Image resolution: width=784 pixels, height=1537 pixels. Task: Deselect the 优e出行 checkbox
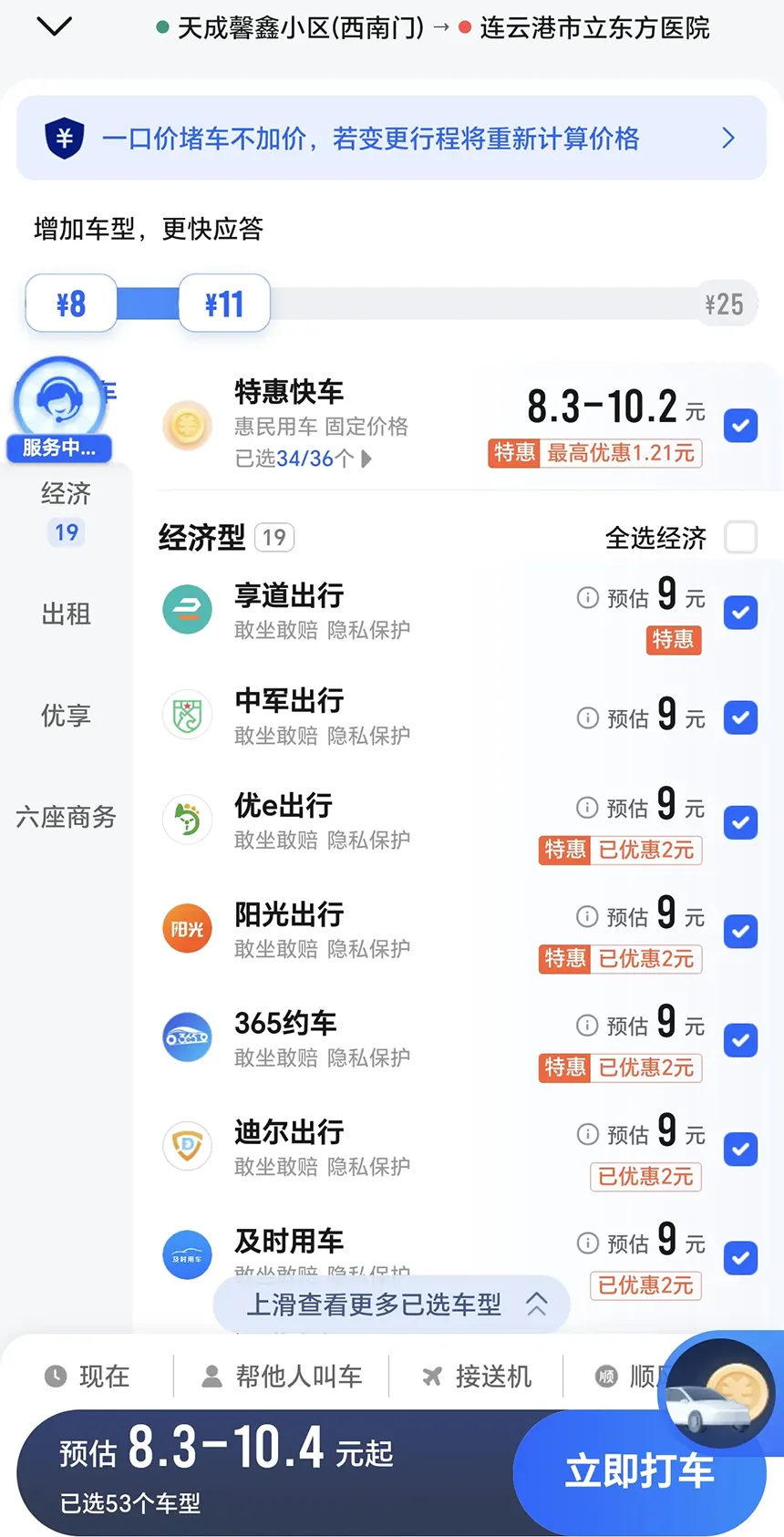[740, 822]
